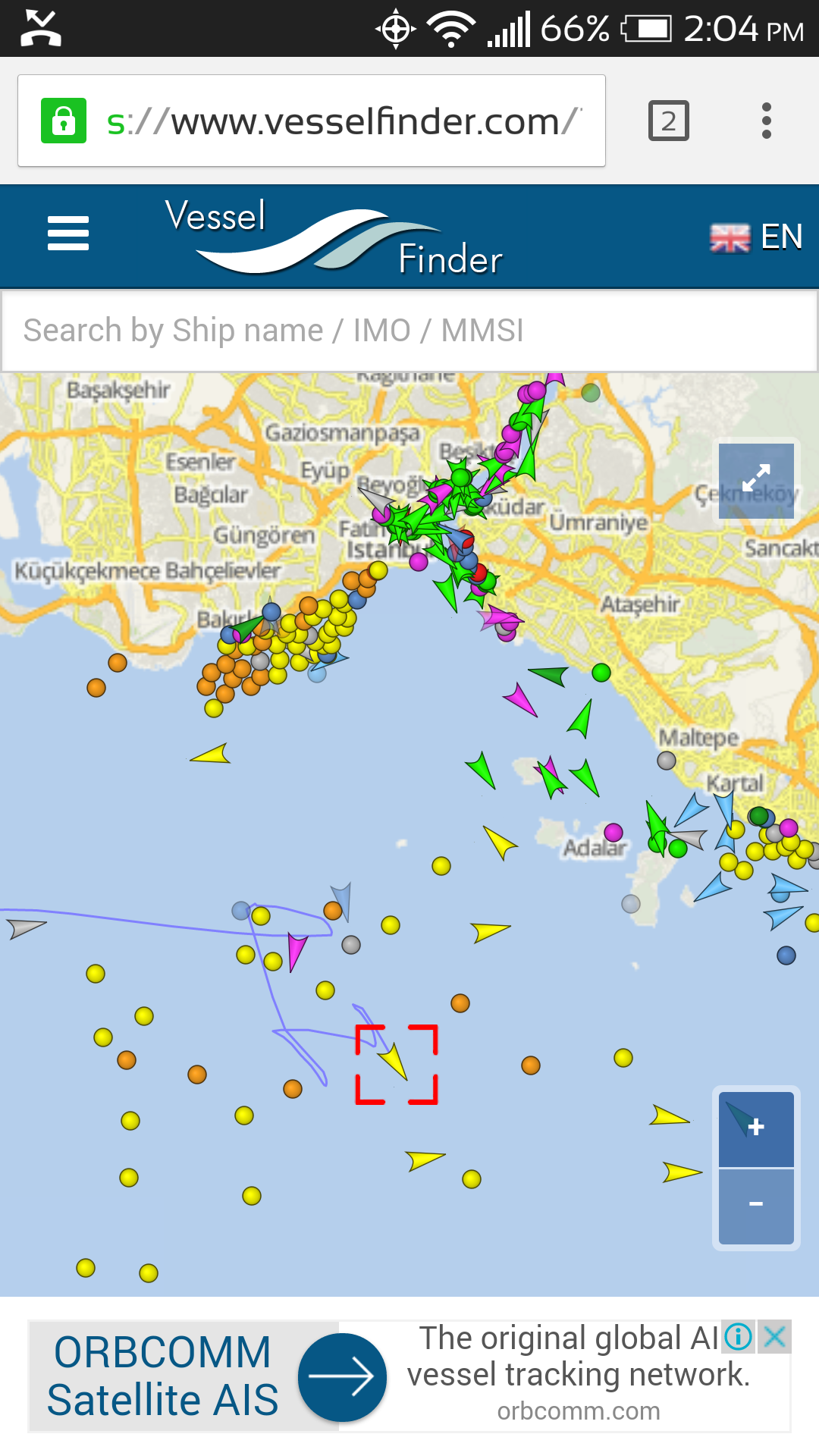
Task: Focus the ship name / IMO / MMSI search field
Action: tap(409, 331)
